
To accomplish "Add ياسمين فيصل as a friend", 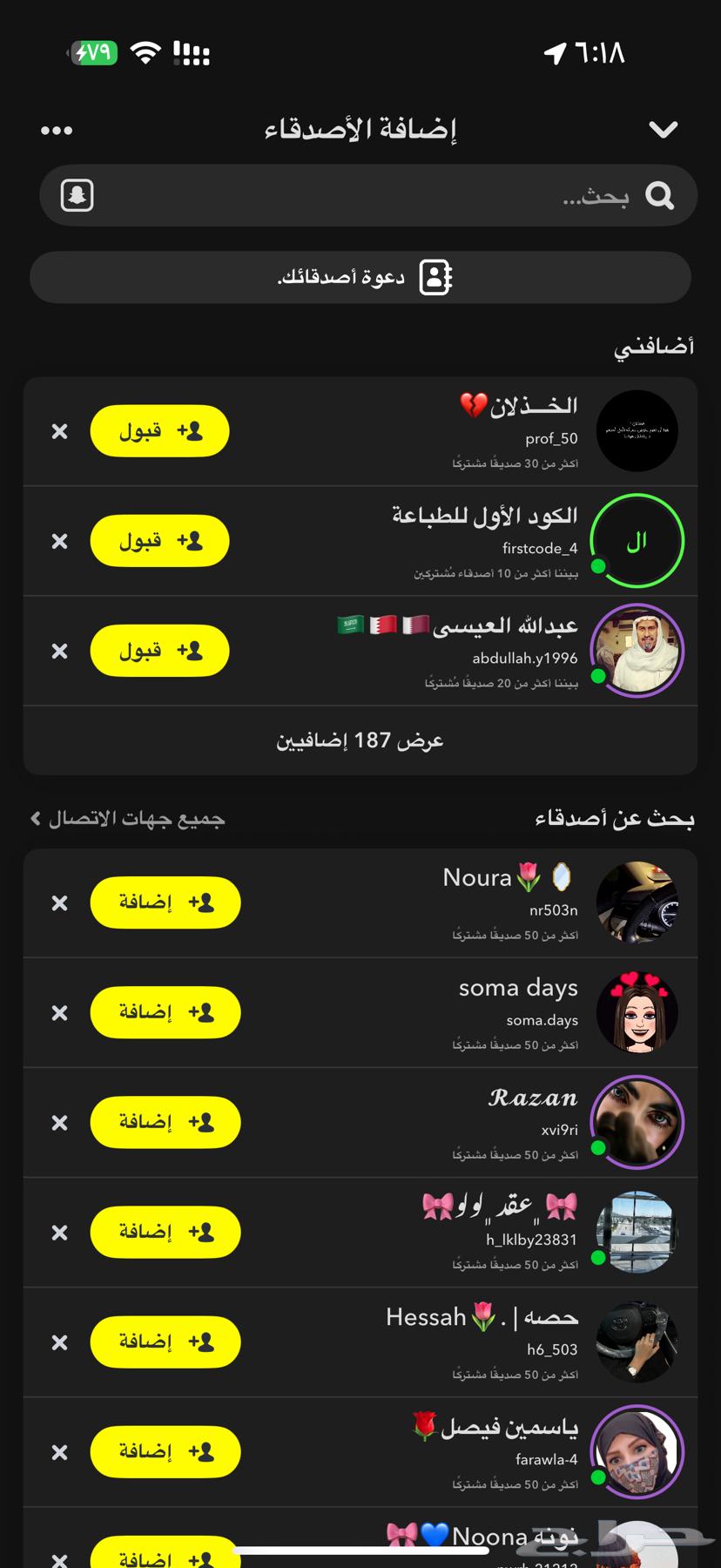I will coord(165,1452).
